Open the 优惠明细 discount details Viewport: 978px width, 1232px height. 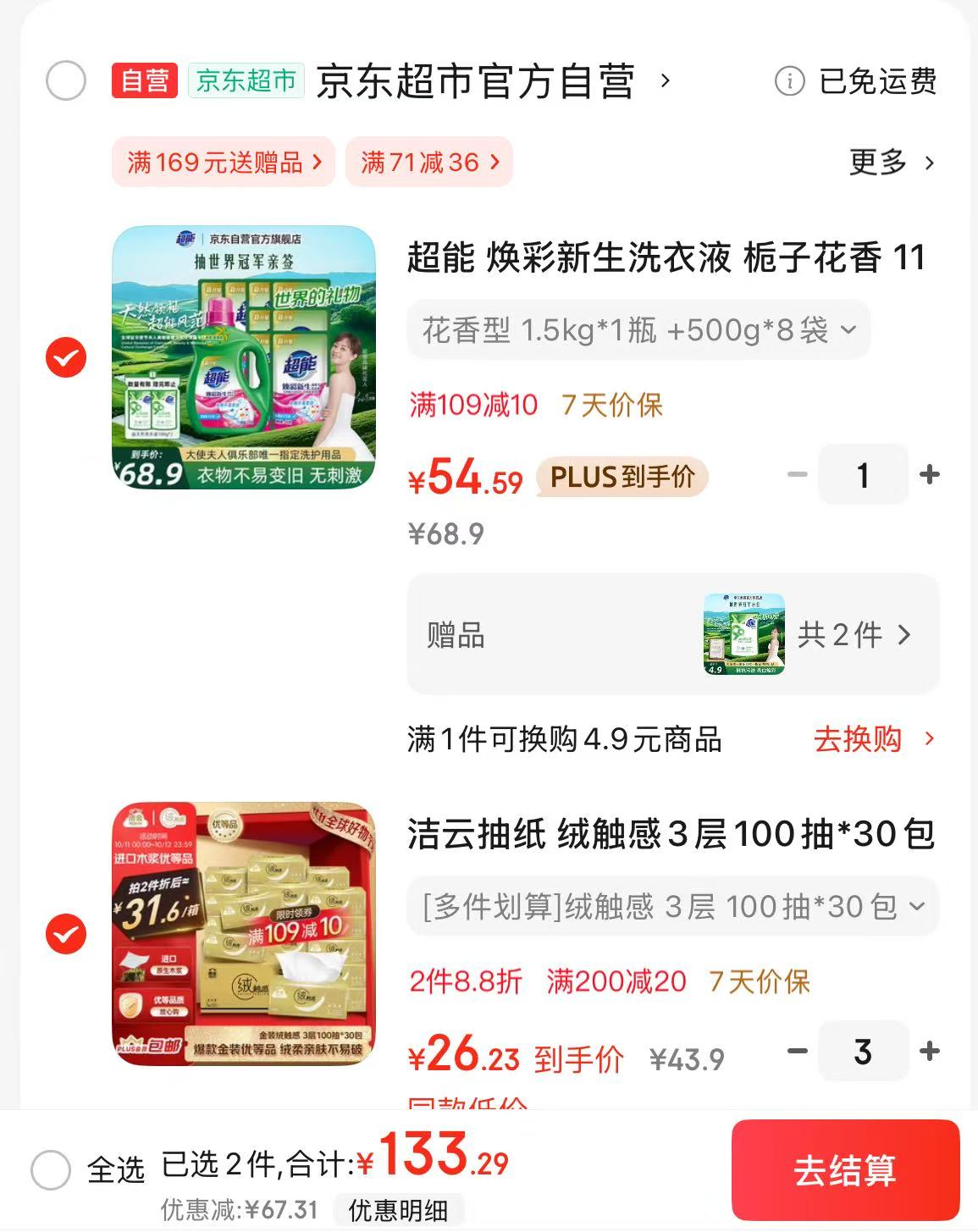pos(398,1211)
